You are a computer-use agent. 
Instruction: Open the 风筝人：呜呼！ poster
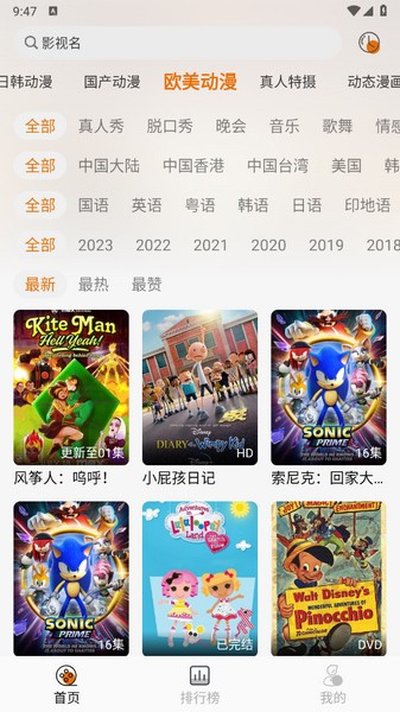[x=71, y=387]
